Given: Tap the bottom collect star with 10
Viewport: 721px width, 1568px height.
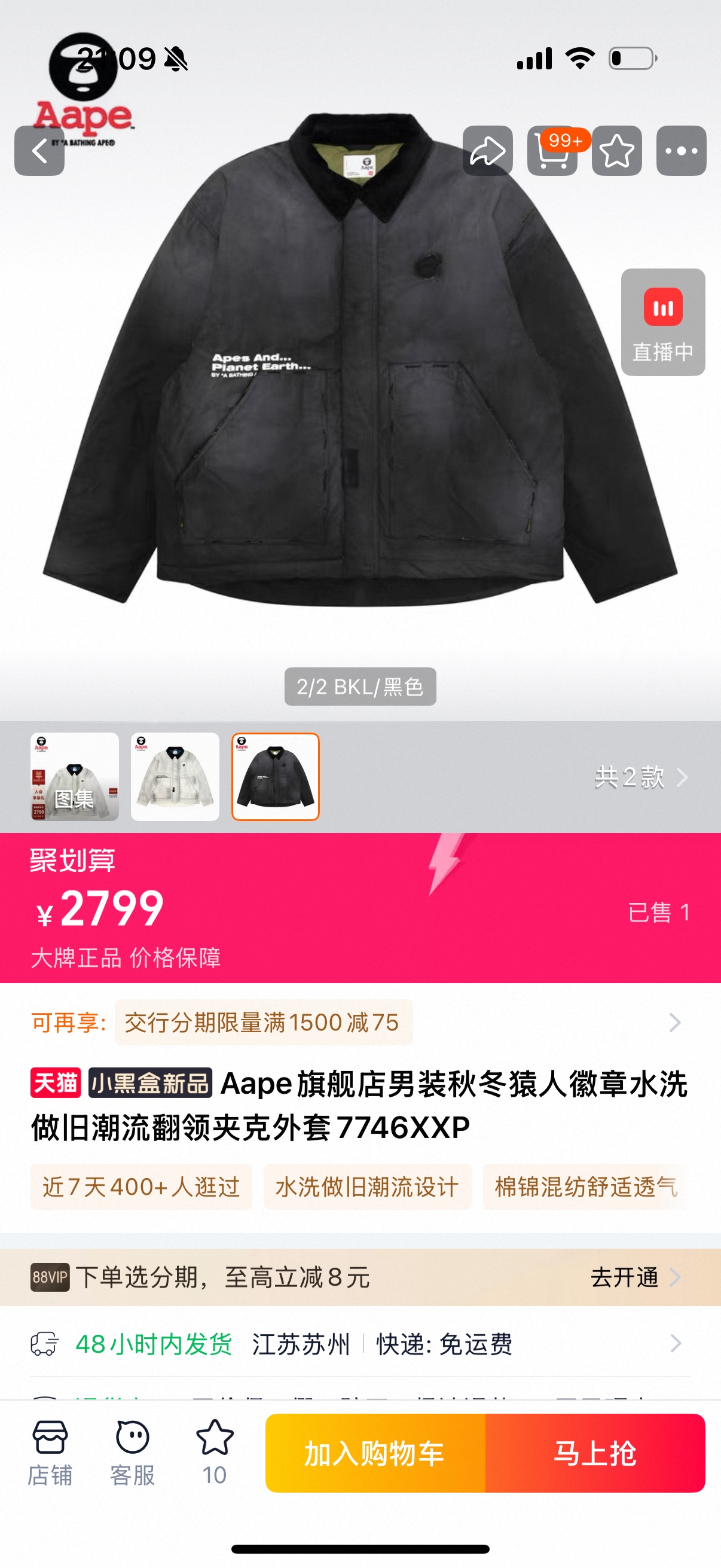Looking at the screenshot, I should pos(215,1453).
